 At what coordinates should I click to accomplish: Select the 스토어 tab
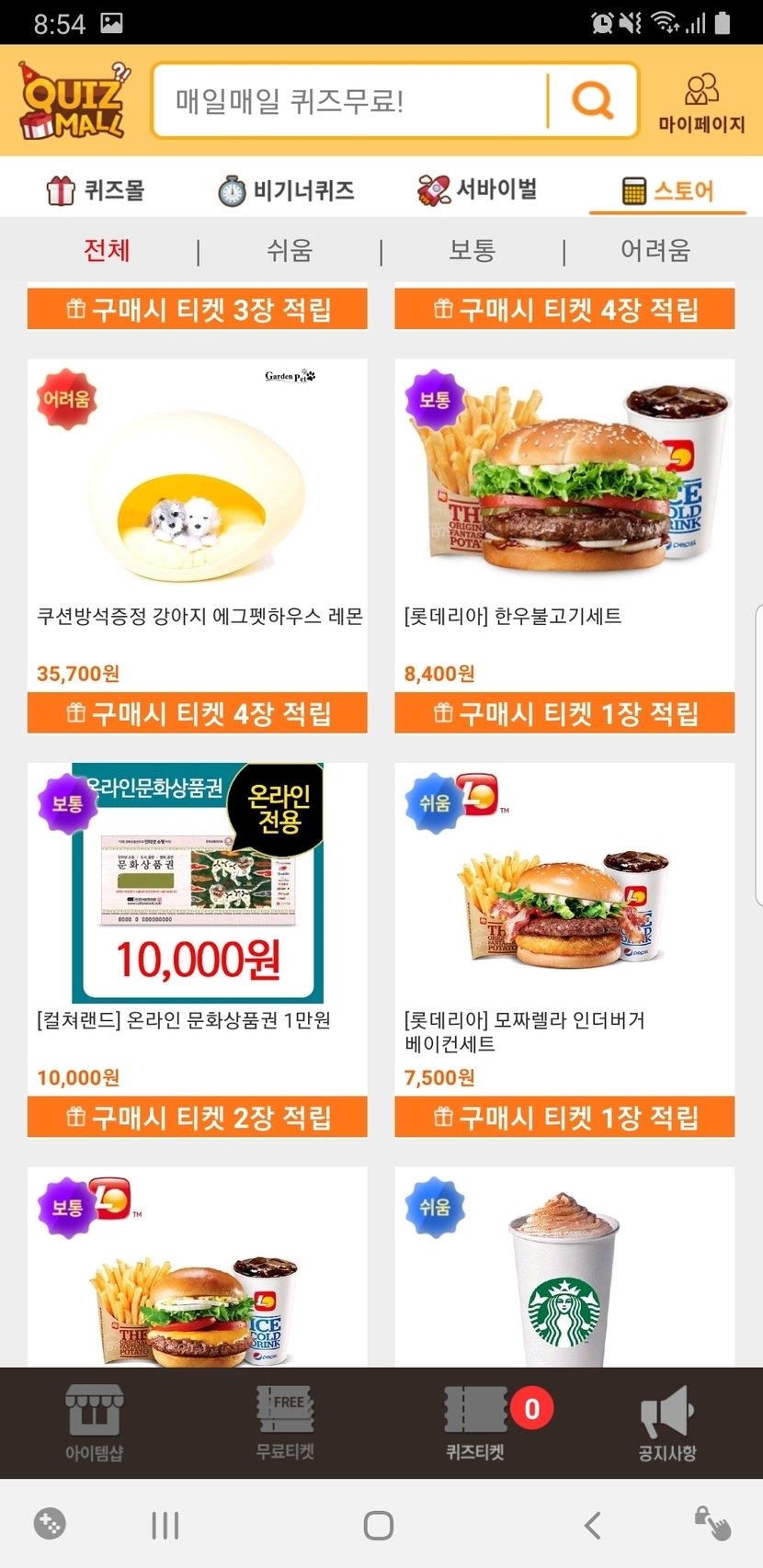[667, 190]
